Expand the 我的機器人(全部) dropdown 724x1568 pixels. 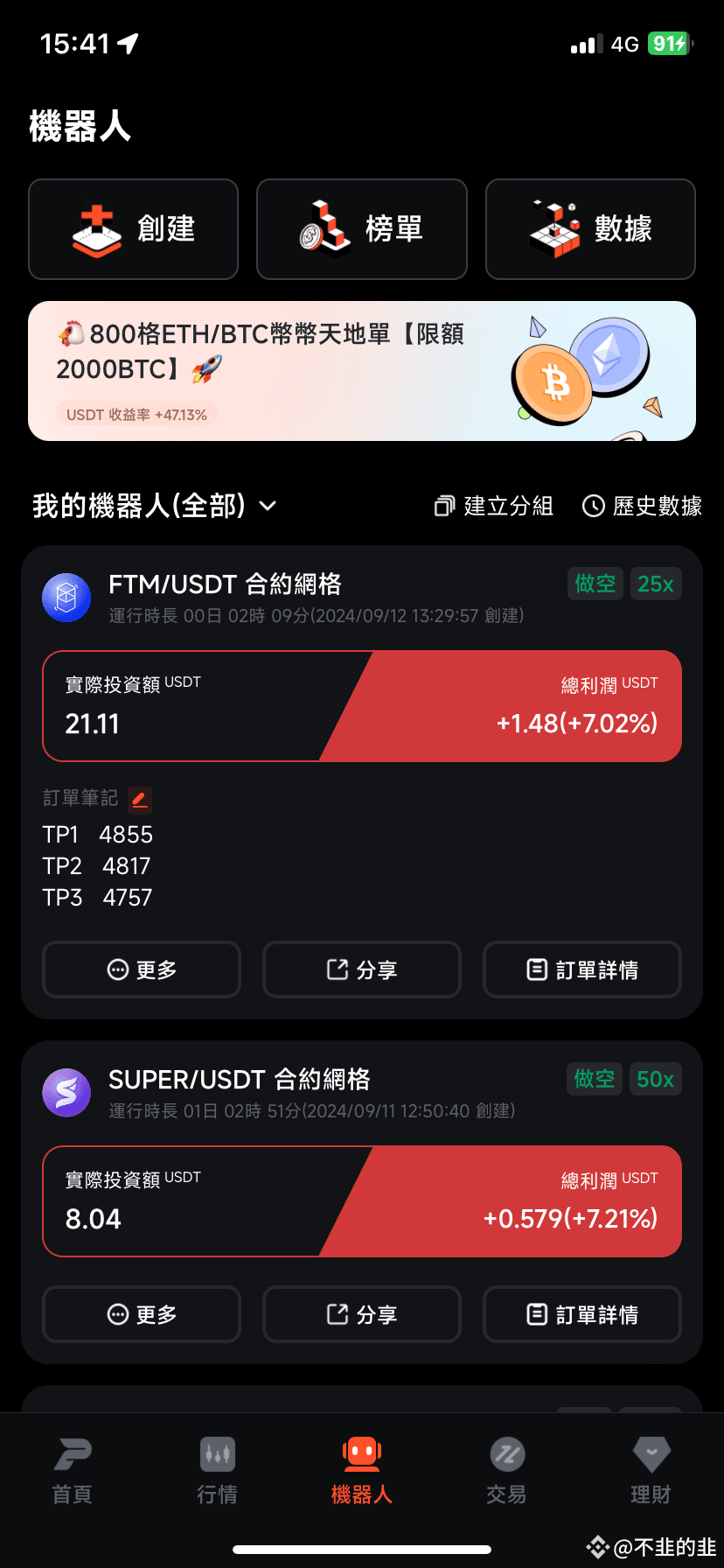click(155, 506)
